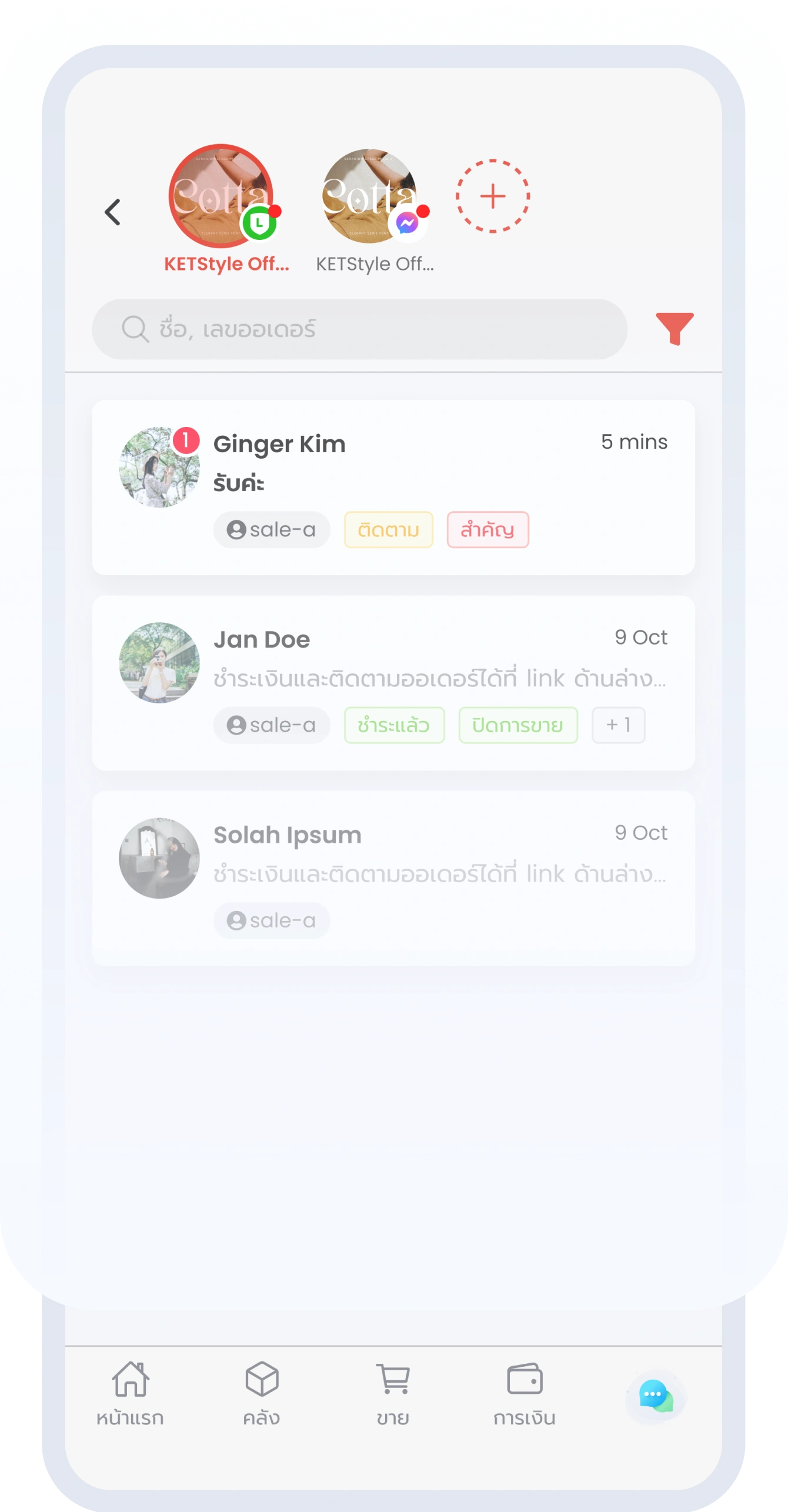This screenshot has height=1512, width=788.
Task: Open the ขาย sales tab
Action: click(x=393, y=1394)
